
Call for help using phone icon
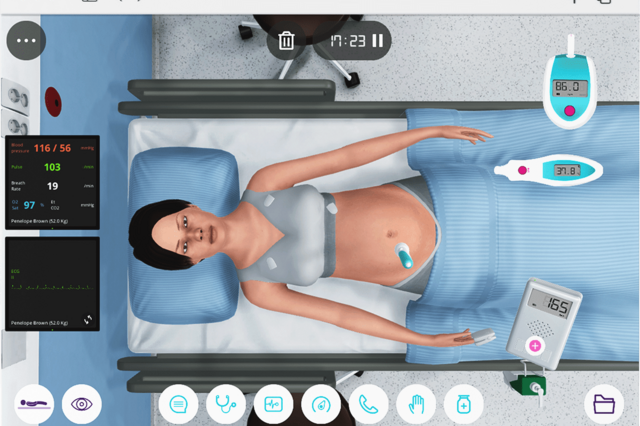[369, 404]
